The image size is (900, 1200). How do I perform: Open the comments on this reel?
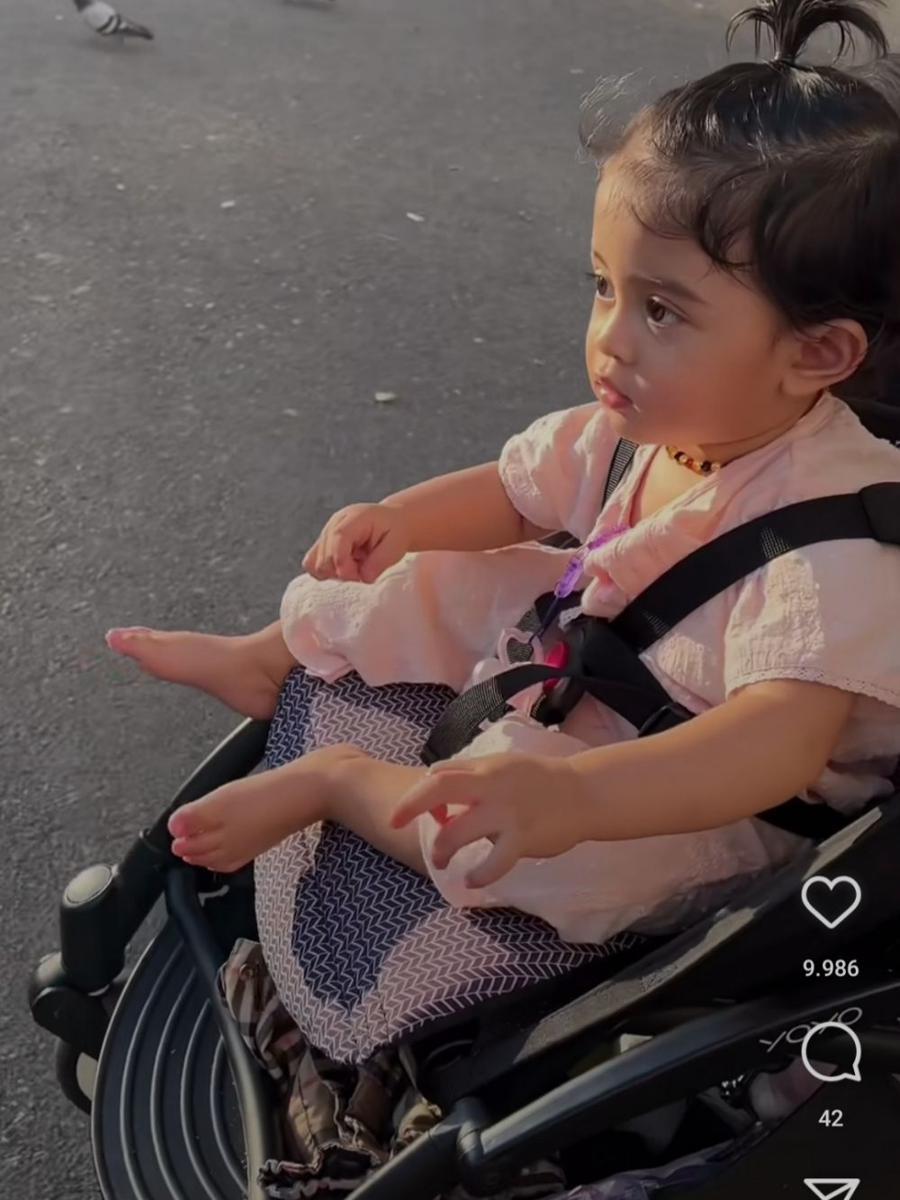(830, 1052)
